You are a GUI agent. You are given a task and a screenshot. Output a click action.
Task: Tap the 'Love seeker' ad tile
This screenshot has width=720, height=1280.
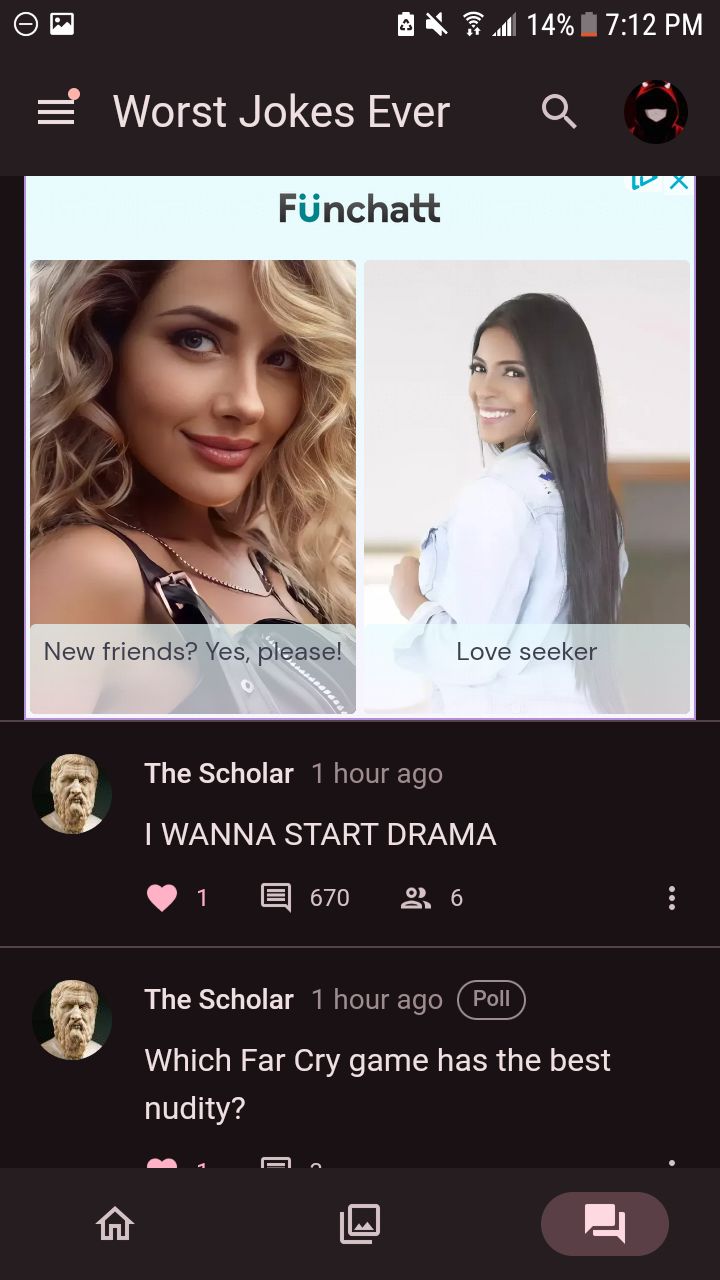[526, 486]
